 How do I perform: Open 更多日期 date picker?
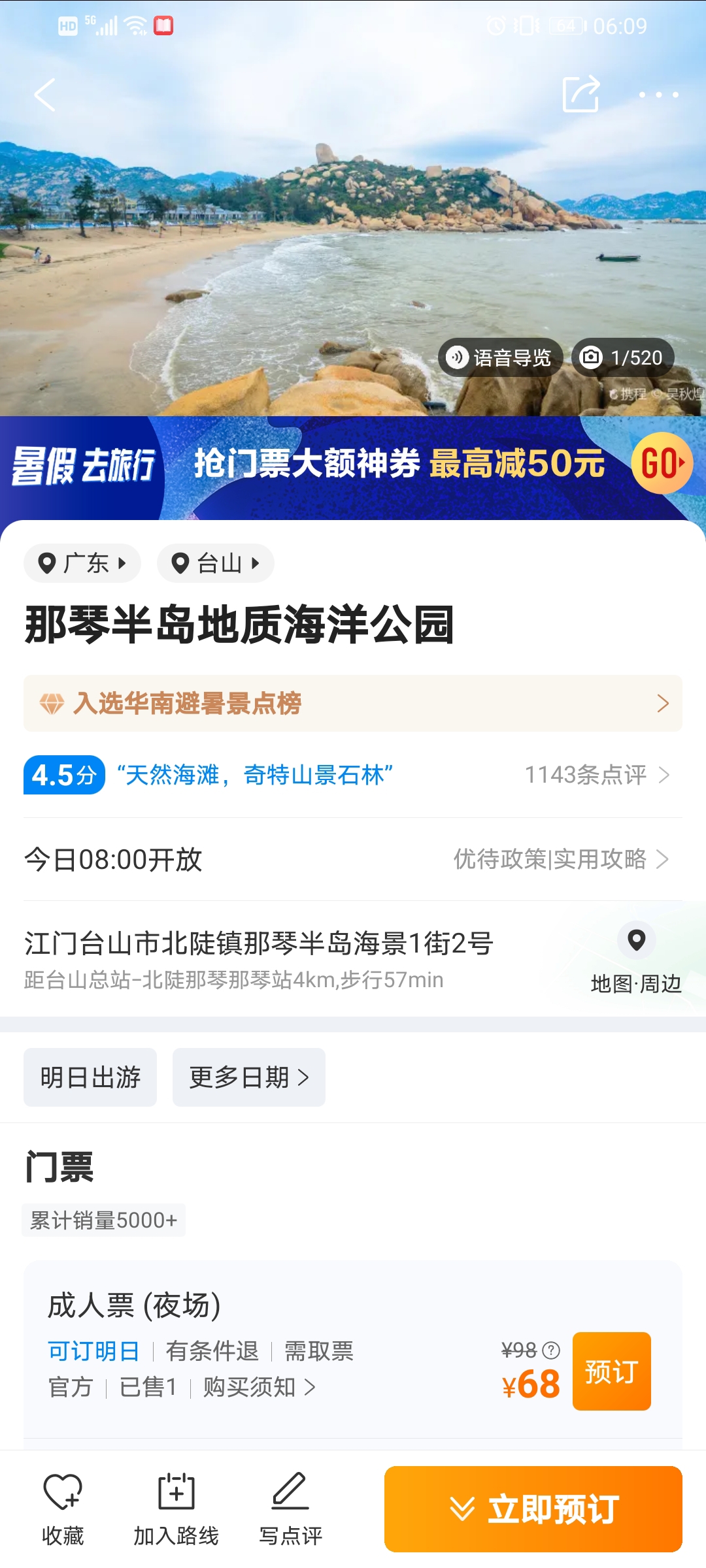[249, 1077]
